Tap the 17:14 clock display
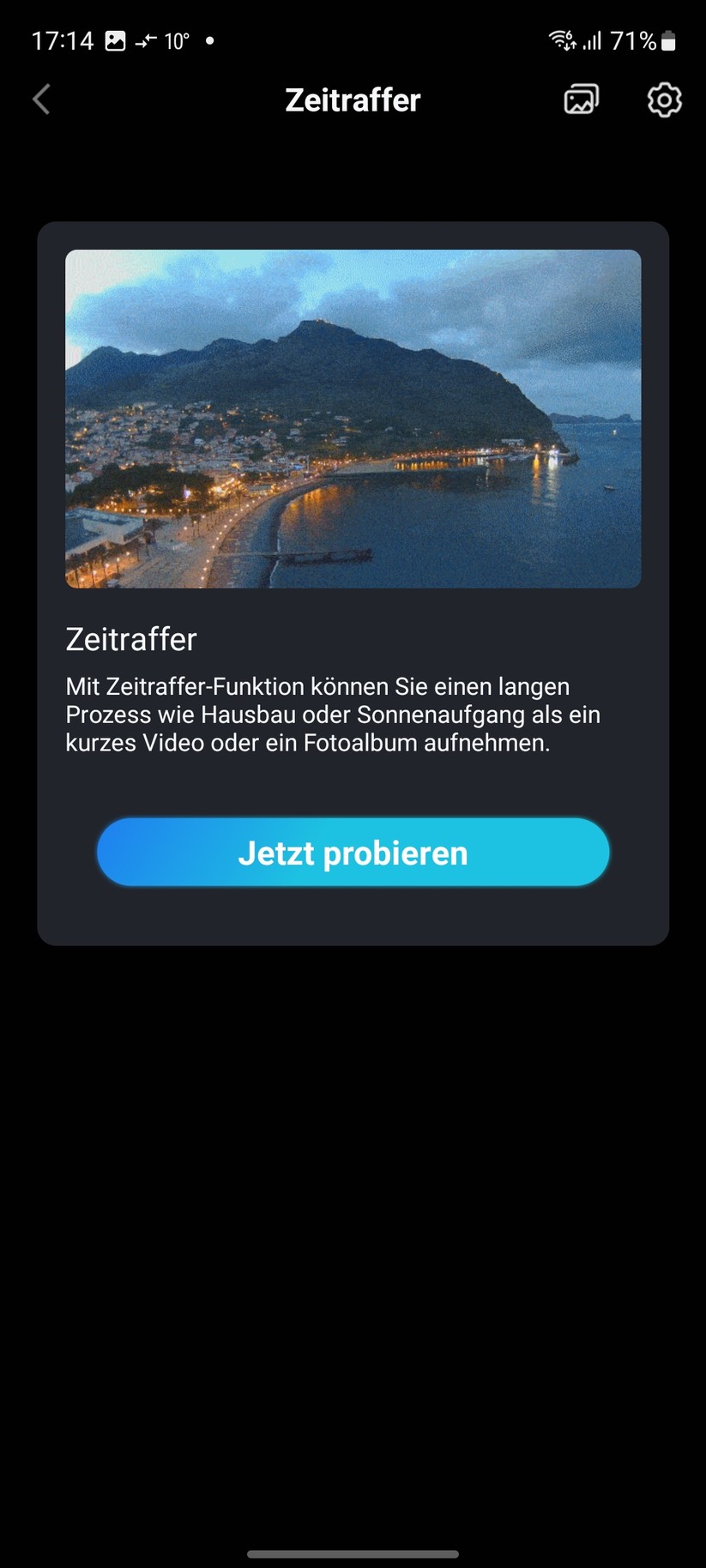The image size is (706, 1568). point(62,39)
